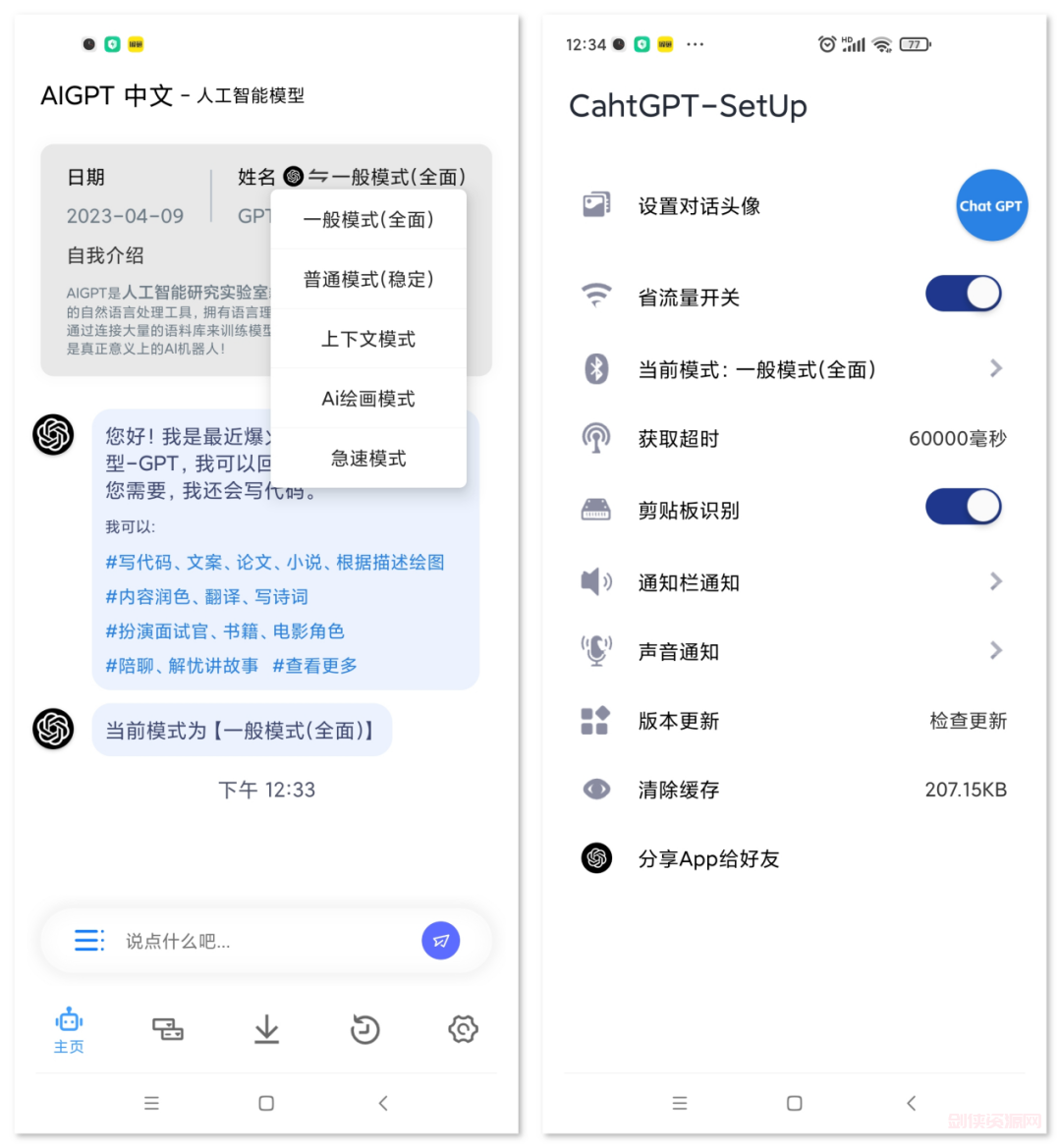Click the menu lines icon beside input box

click(88, 940)
